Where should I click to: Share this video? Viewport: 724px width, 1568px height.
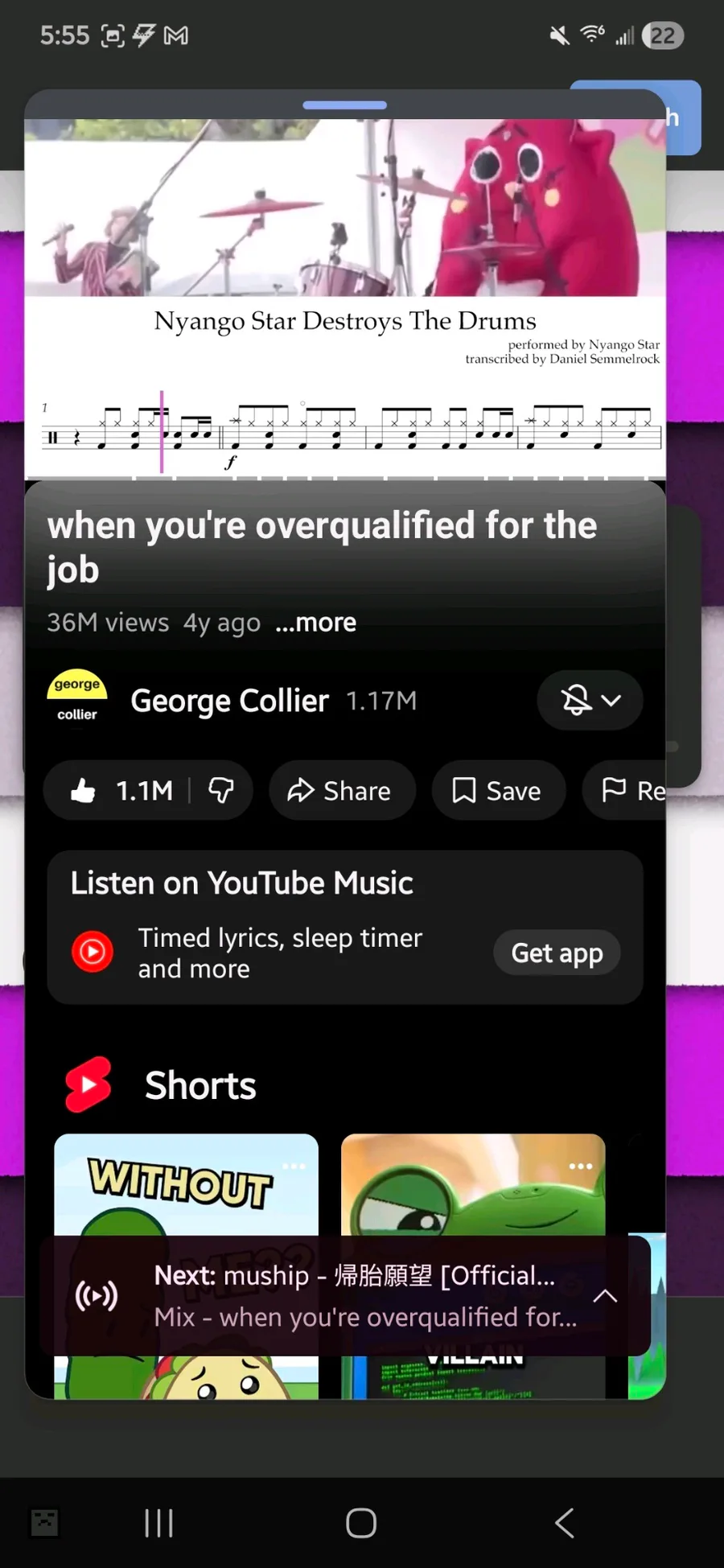click(342, 790)
